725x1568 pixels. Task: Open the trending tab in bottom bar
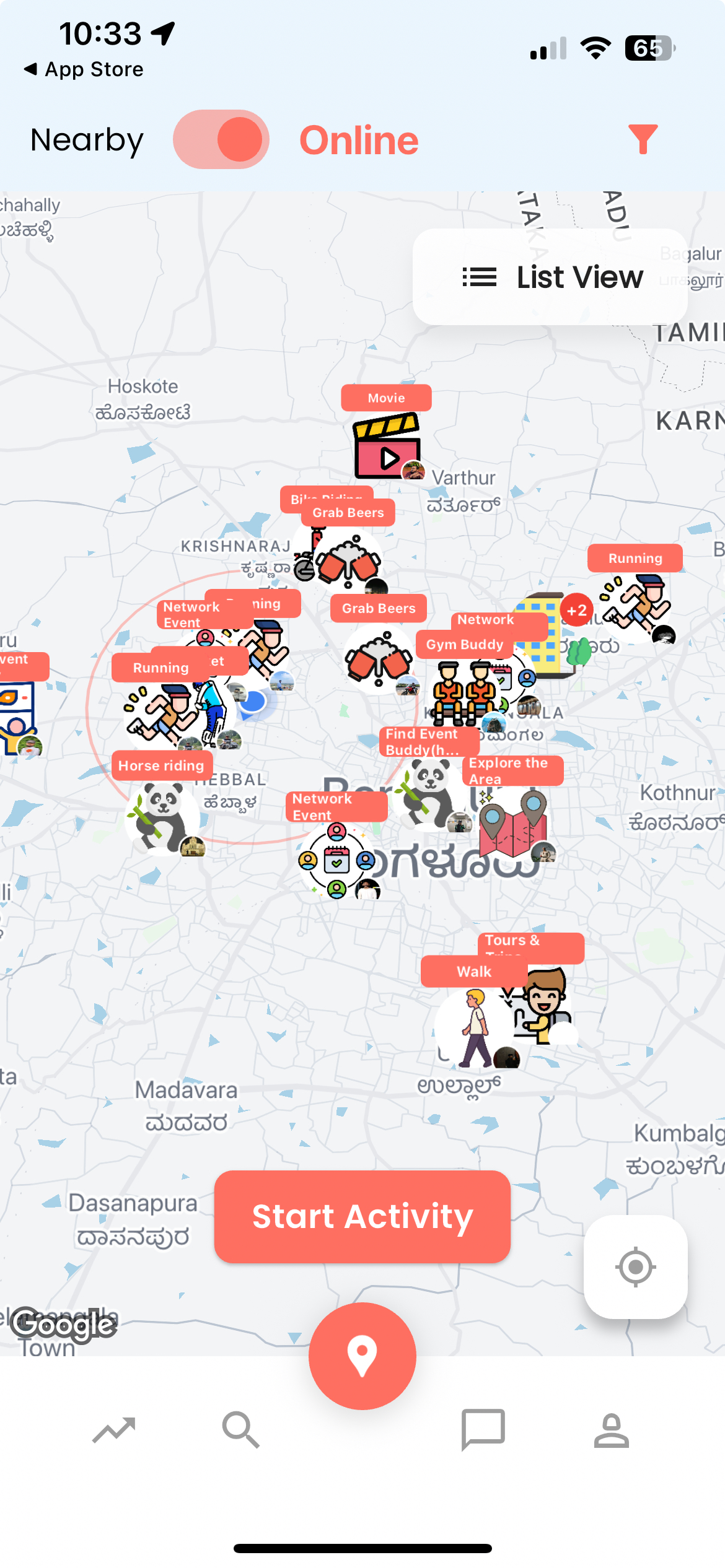(x=114, y=1431)
